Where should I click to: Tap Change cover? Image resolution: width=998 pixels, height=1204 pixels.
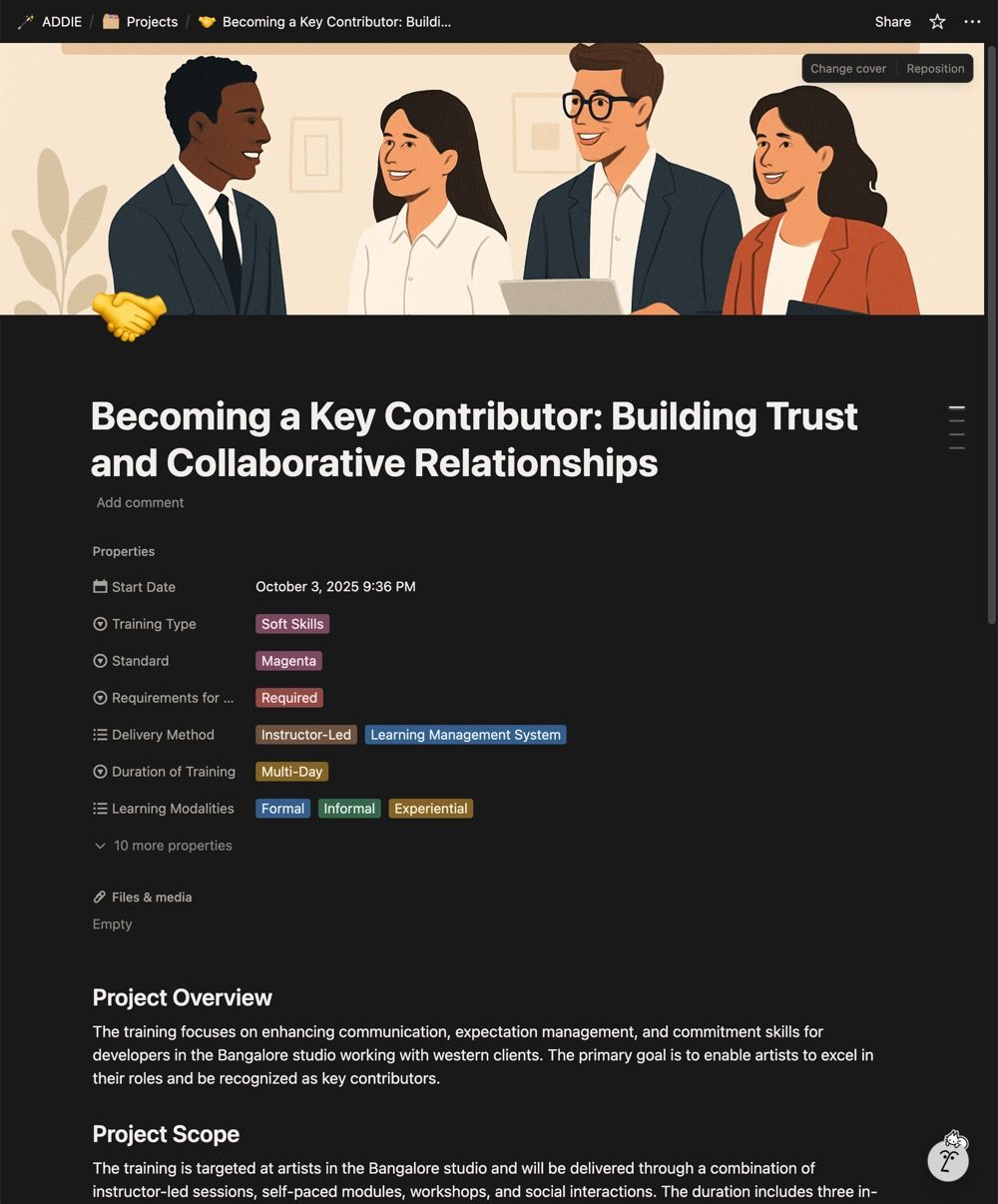[847, 68]
